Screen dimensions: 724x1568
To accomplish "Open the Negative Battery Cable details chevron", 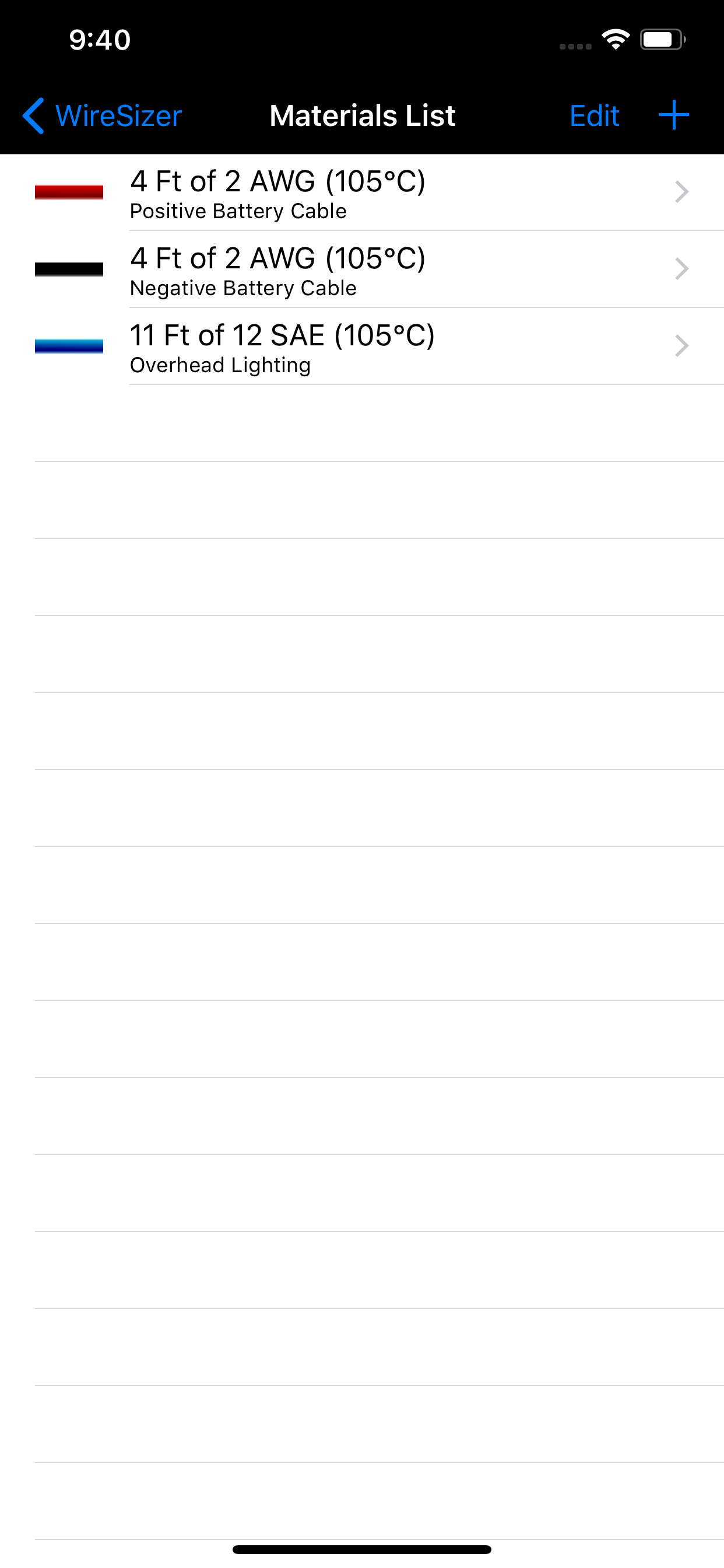I will 682,269.
